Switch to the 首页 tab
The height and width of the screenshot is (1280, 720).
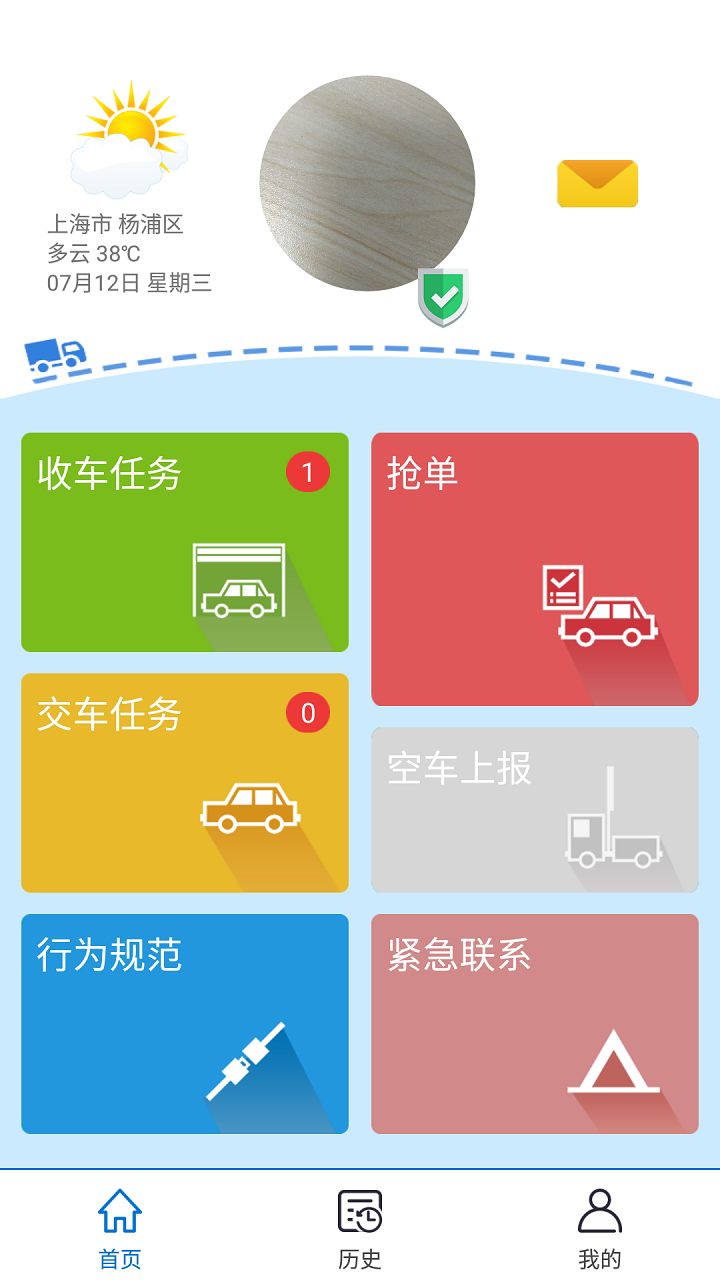[120, 1228]
